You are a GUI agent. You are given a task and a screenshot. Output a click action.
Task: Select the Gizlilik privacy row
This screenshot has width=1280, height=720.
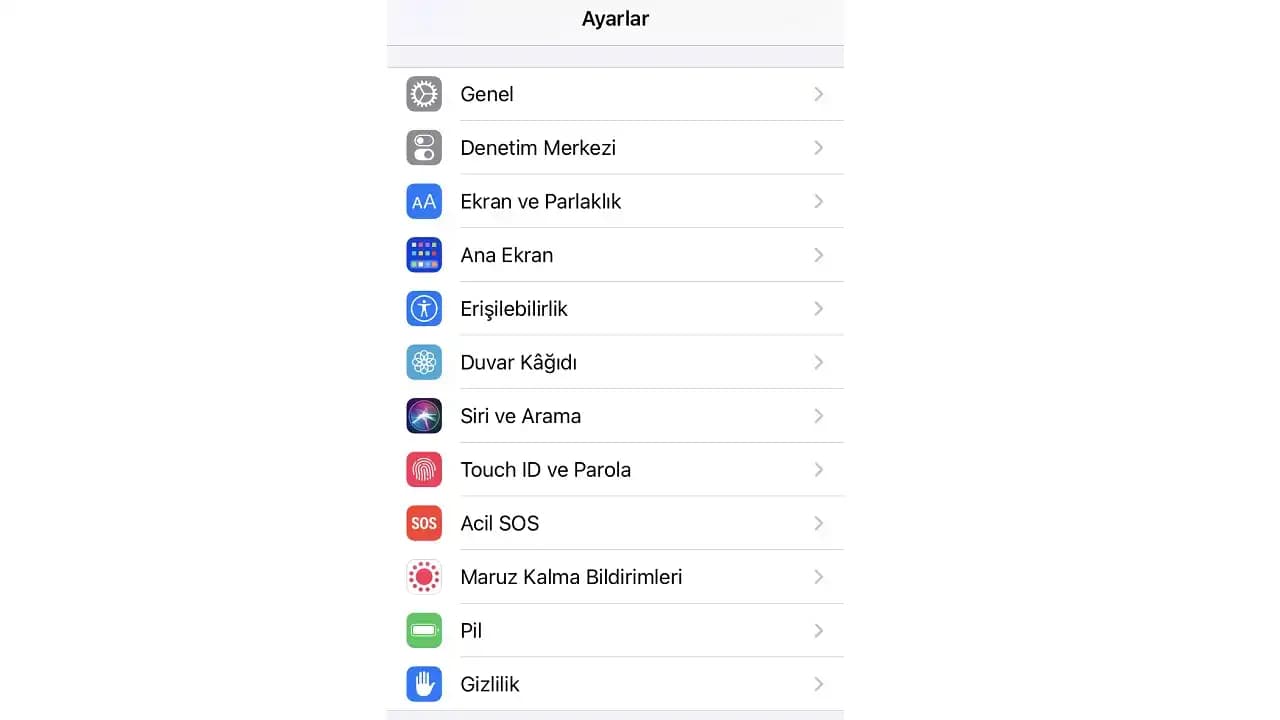click(614, 684)
